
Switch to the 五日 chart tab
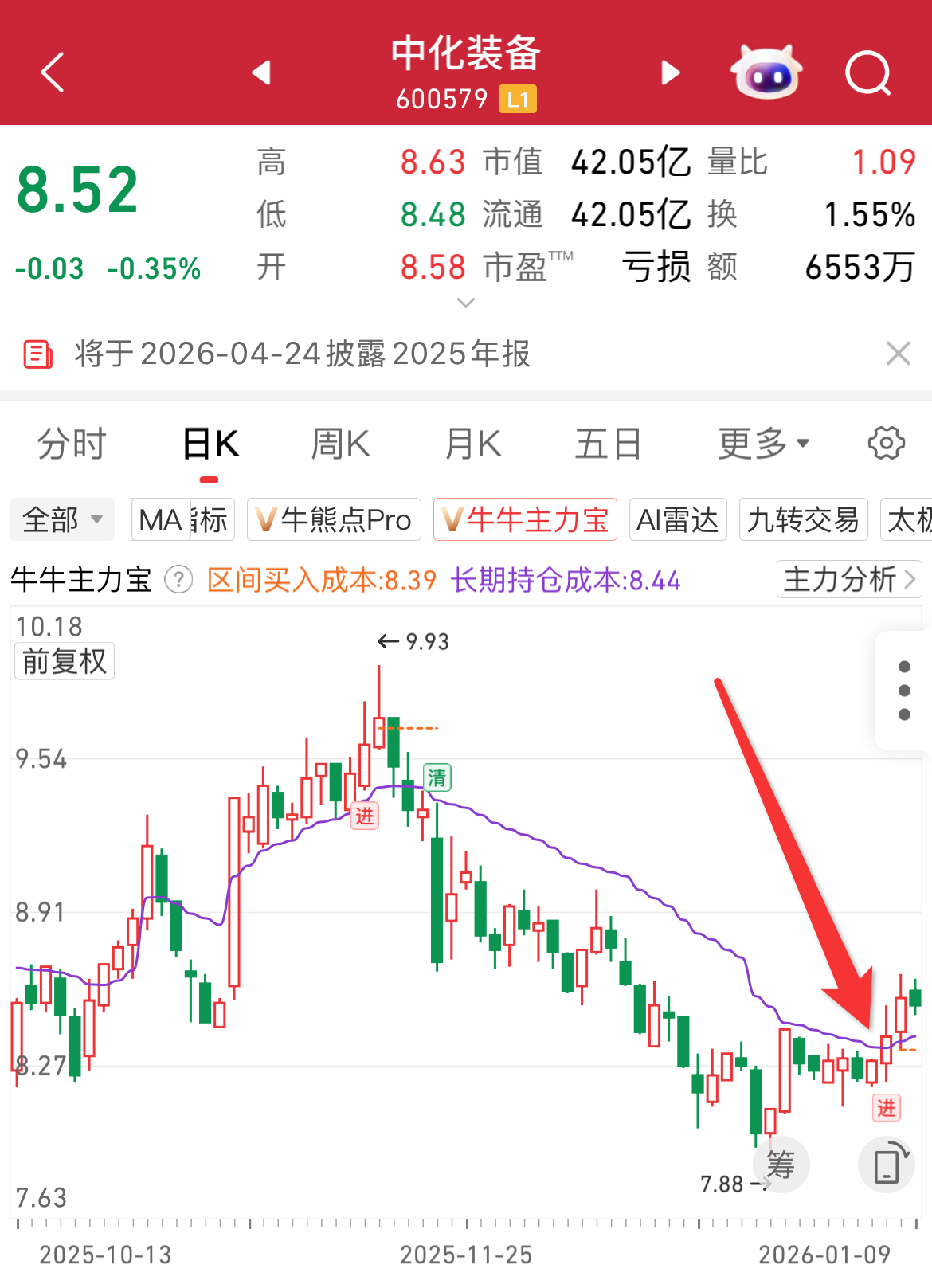click(608, 444)
